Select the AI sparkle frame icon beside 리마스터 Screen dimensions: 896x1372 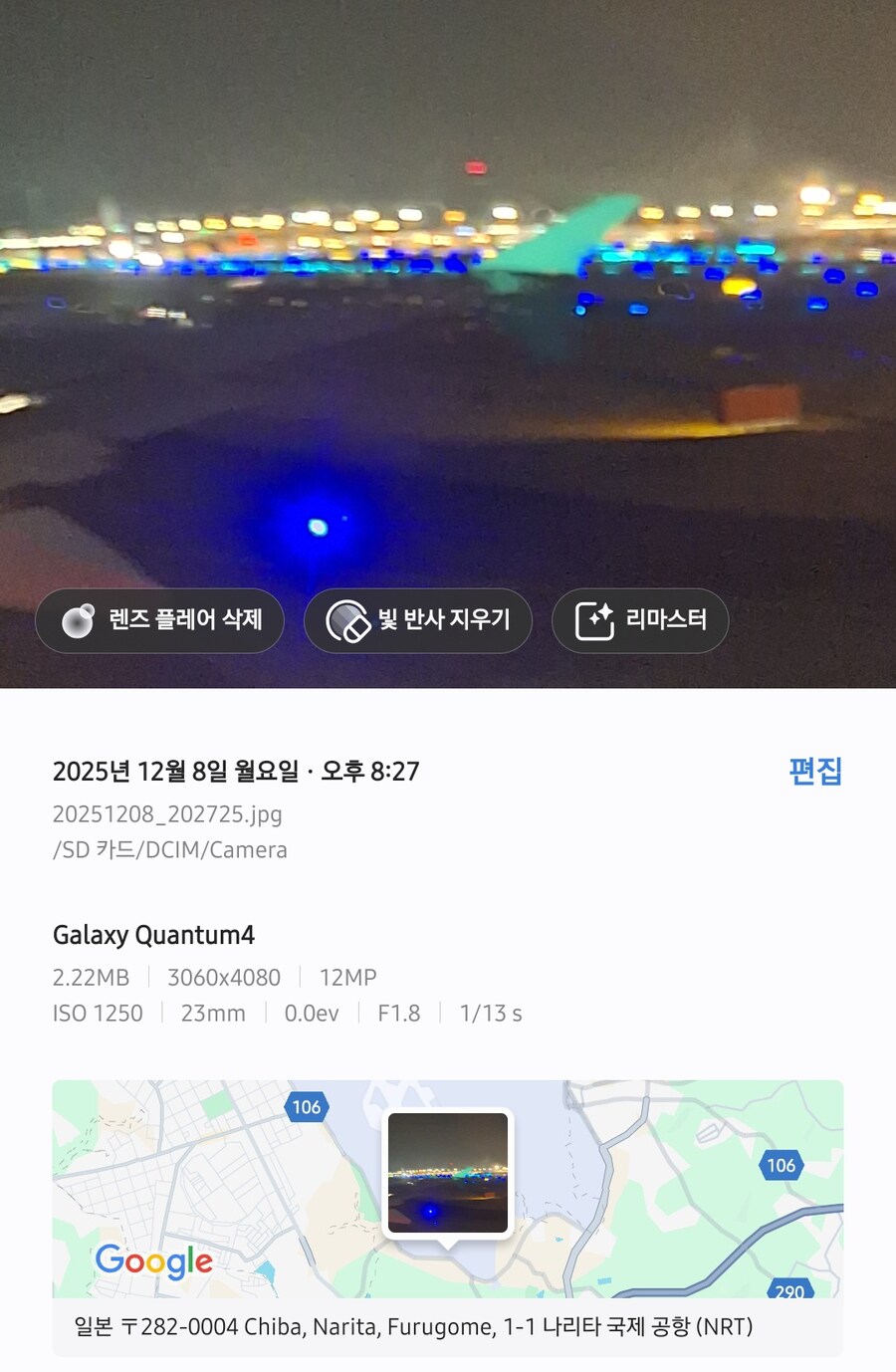(595, 620)
